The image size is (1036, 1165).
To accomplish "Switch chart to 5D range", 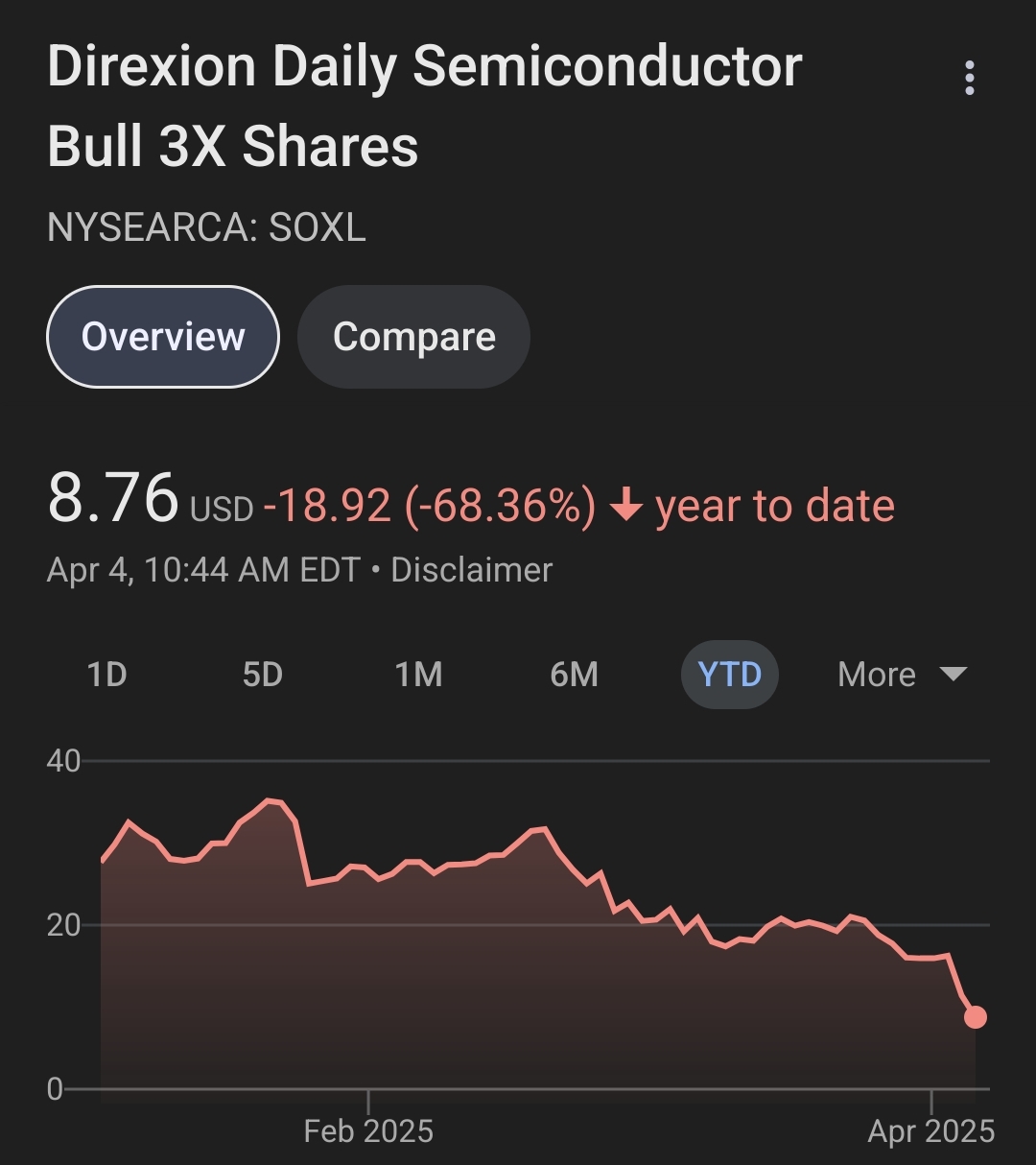I will click(x=262, y=675).
